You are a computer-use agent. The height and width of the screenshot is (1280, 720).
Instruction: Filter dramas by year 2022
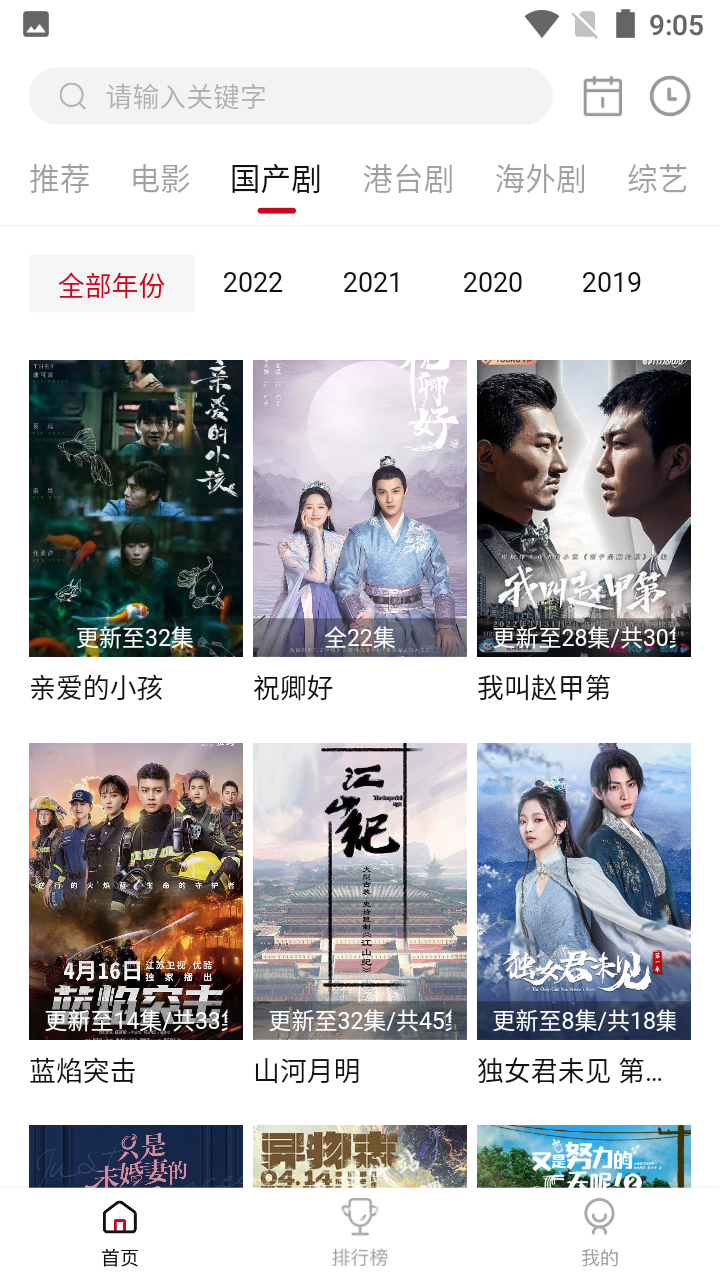coord(253,283)
